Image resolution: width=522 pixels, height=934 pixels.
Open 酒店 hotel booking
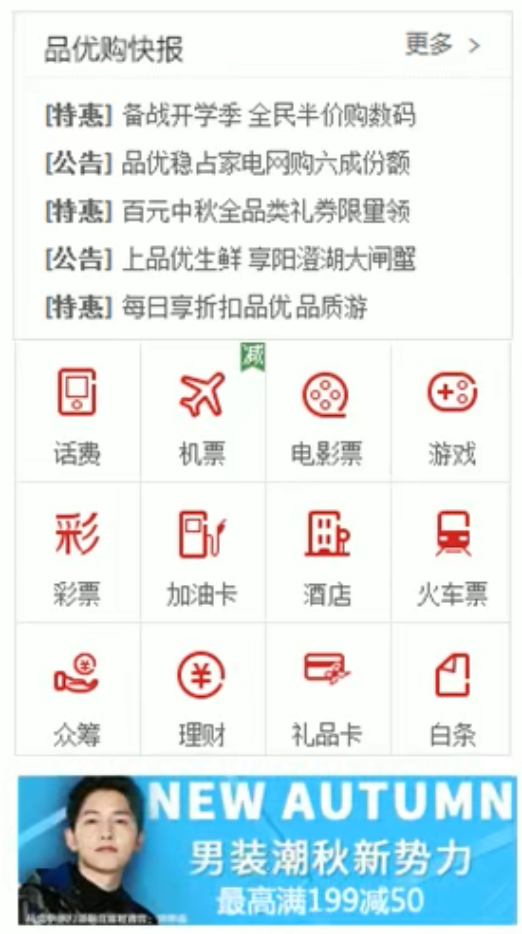(327, 553)
